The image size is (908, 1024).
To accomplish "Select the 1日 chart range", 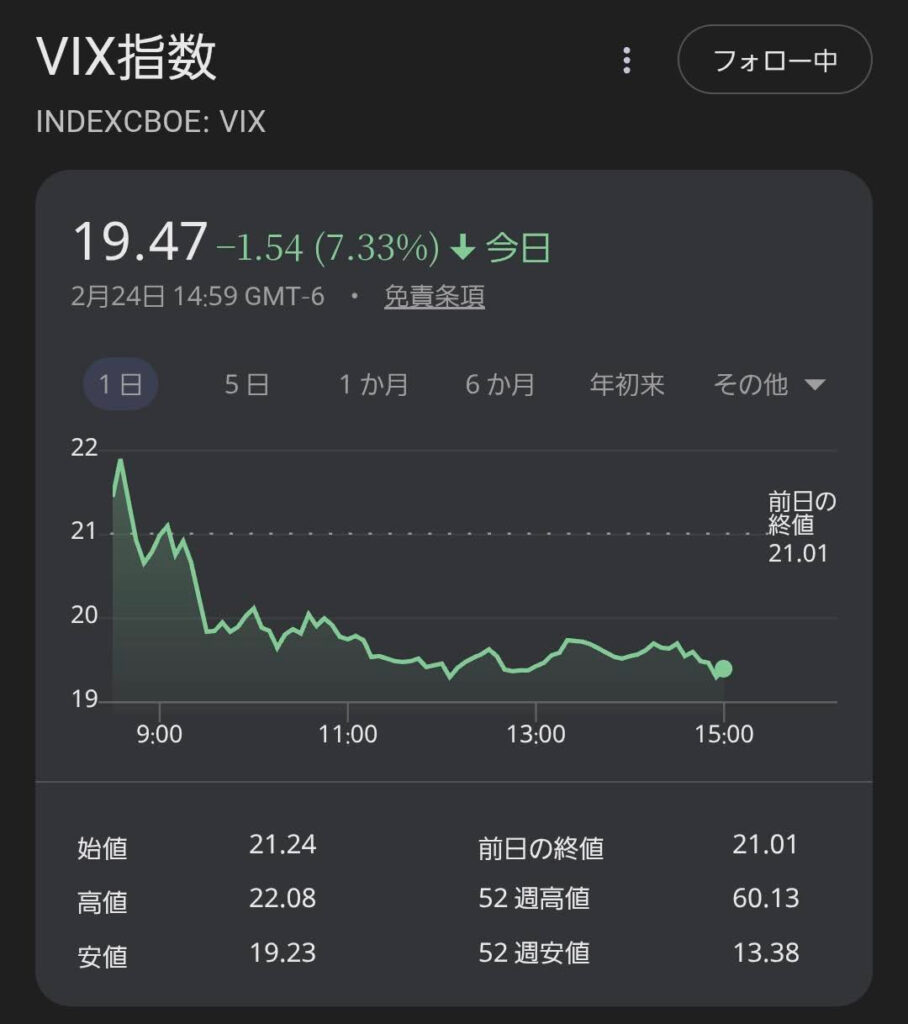I will 120,385.
